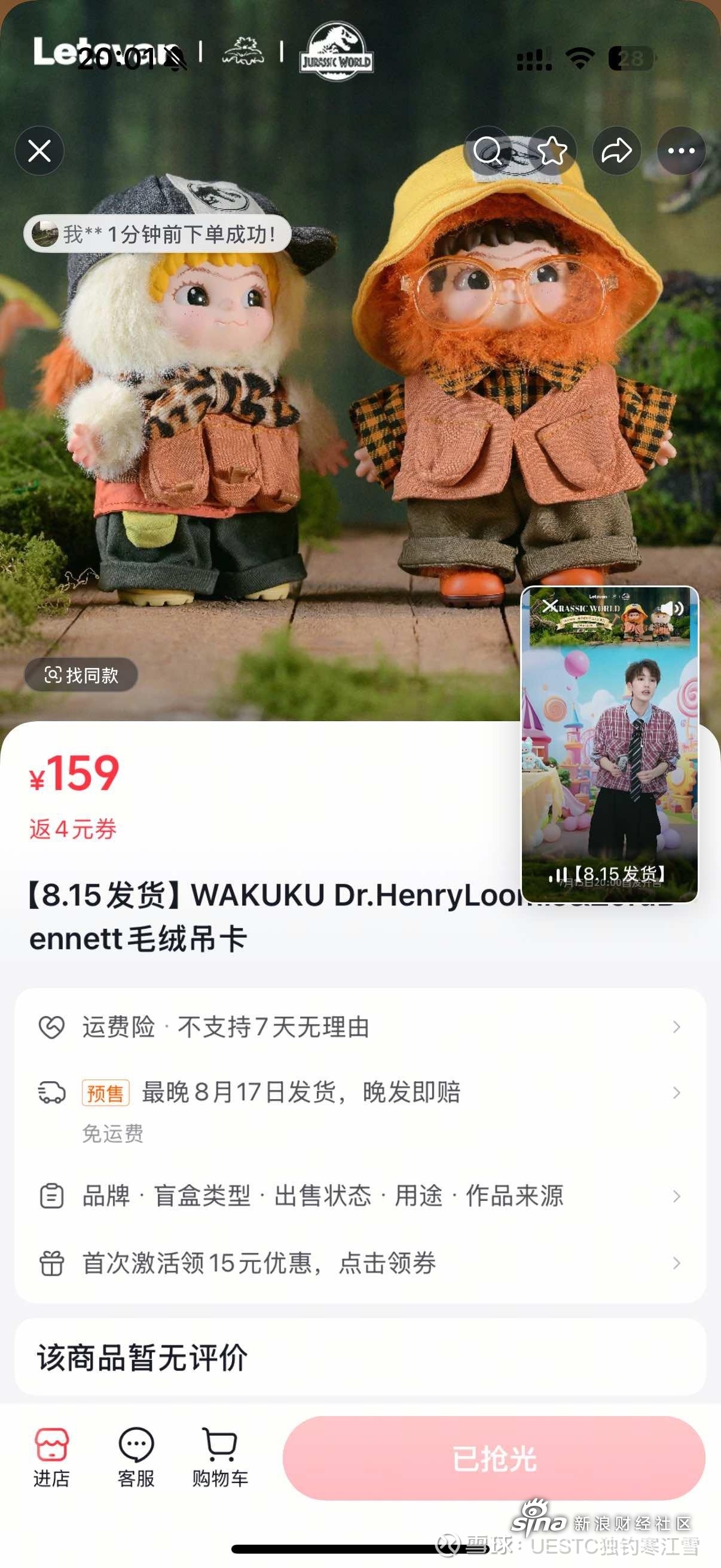Tap the 已抢光 sold-out button
The image size is (721, 1568).
click(493, 1459)
